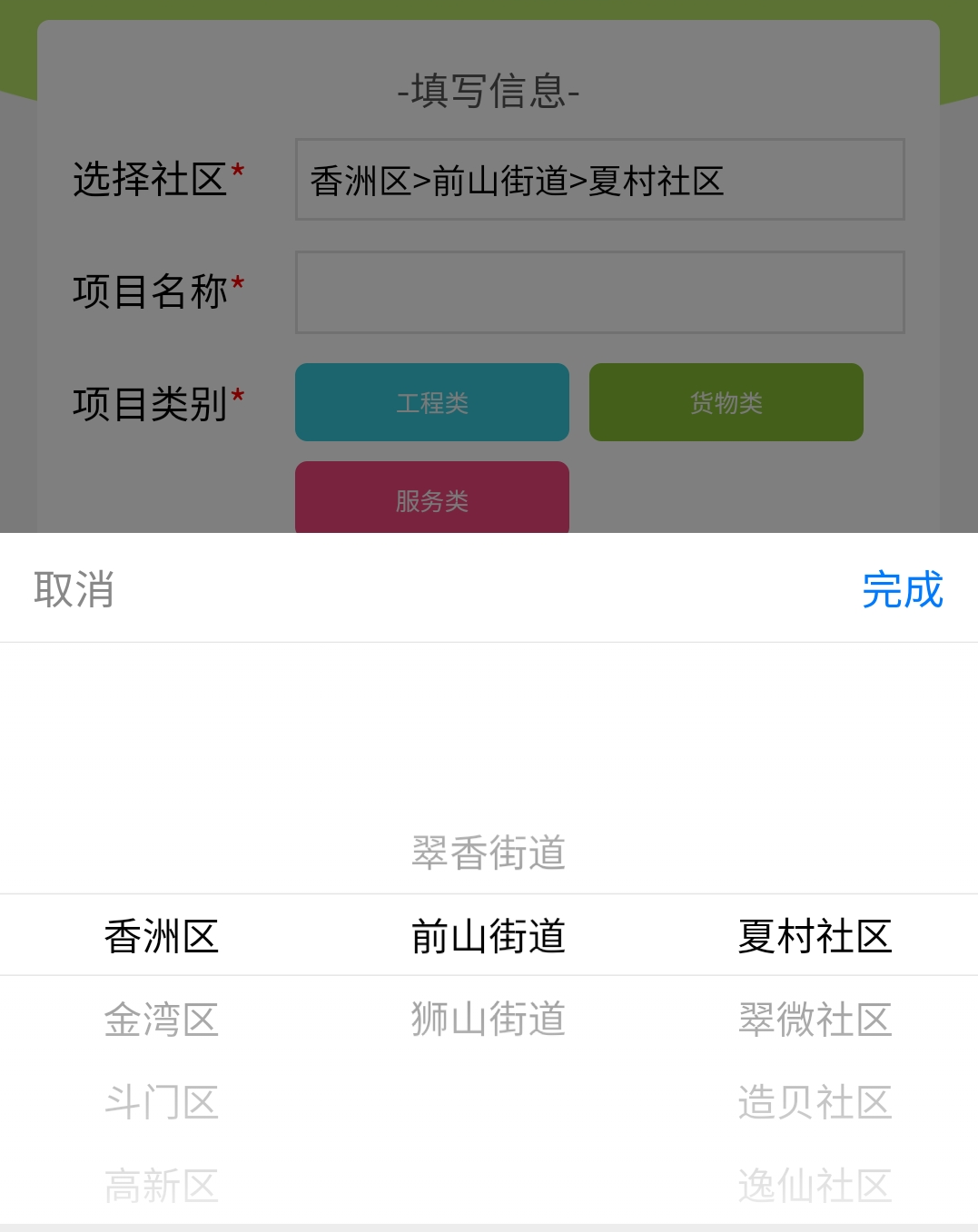The width and height of the screenshot is (978, 1232).
Task: Tap 完成 to confirm the picker selection
Action: click(902, 590)
